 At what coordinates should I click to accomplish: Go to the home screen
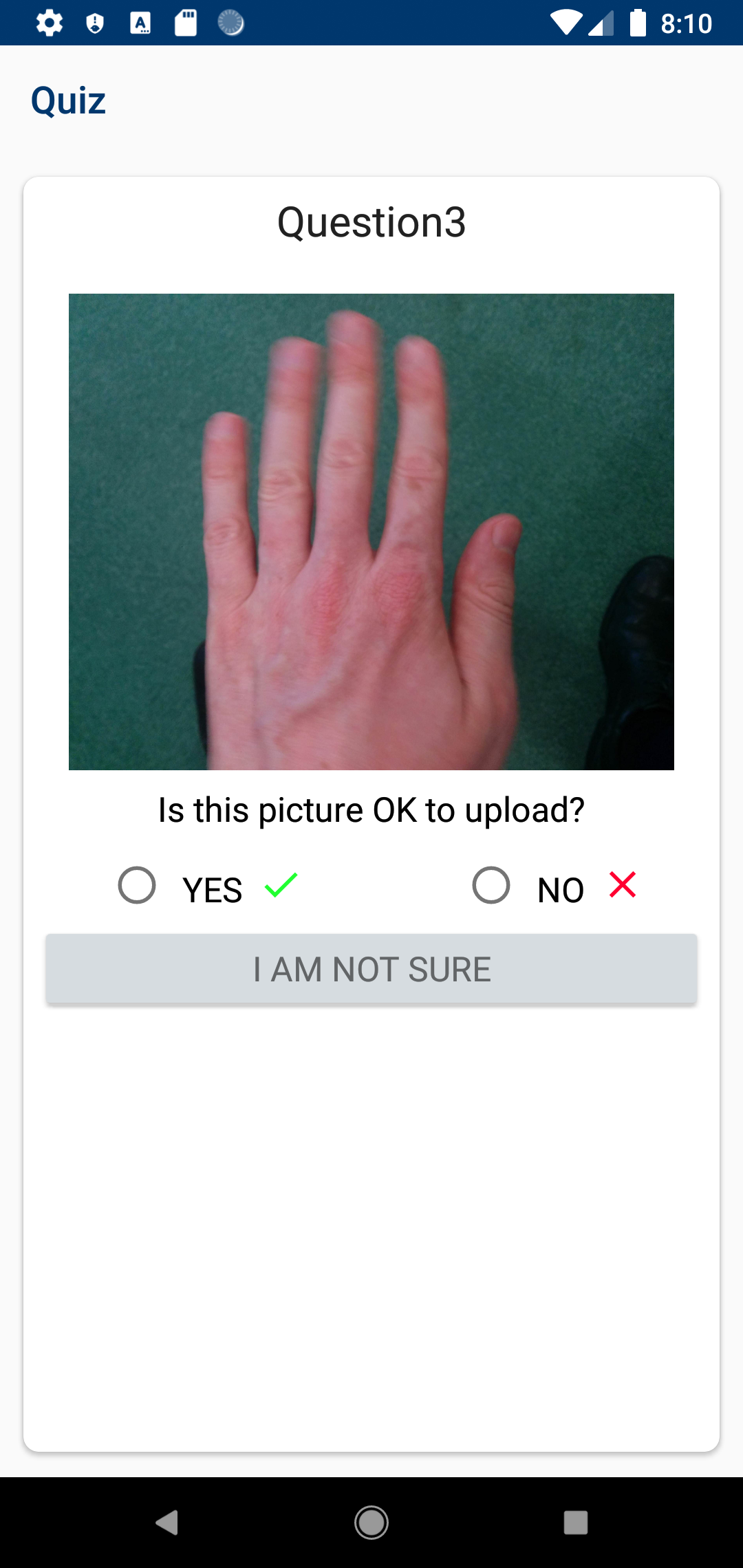[371, 1523]
